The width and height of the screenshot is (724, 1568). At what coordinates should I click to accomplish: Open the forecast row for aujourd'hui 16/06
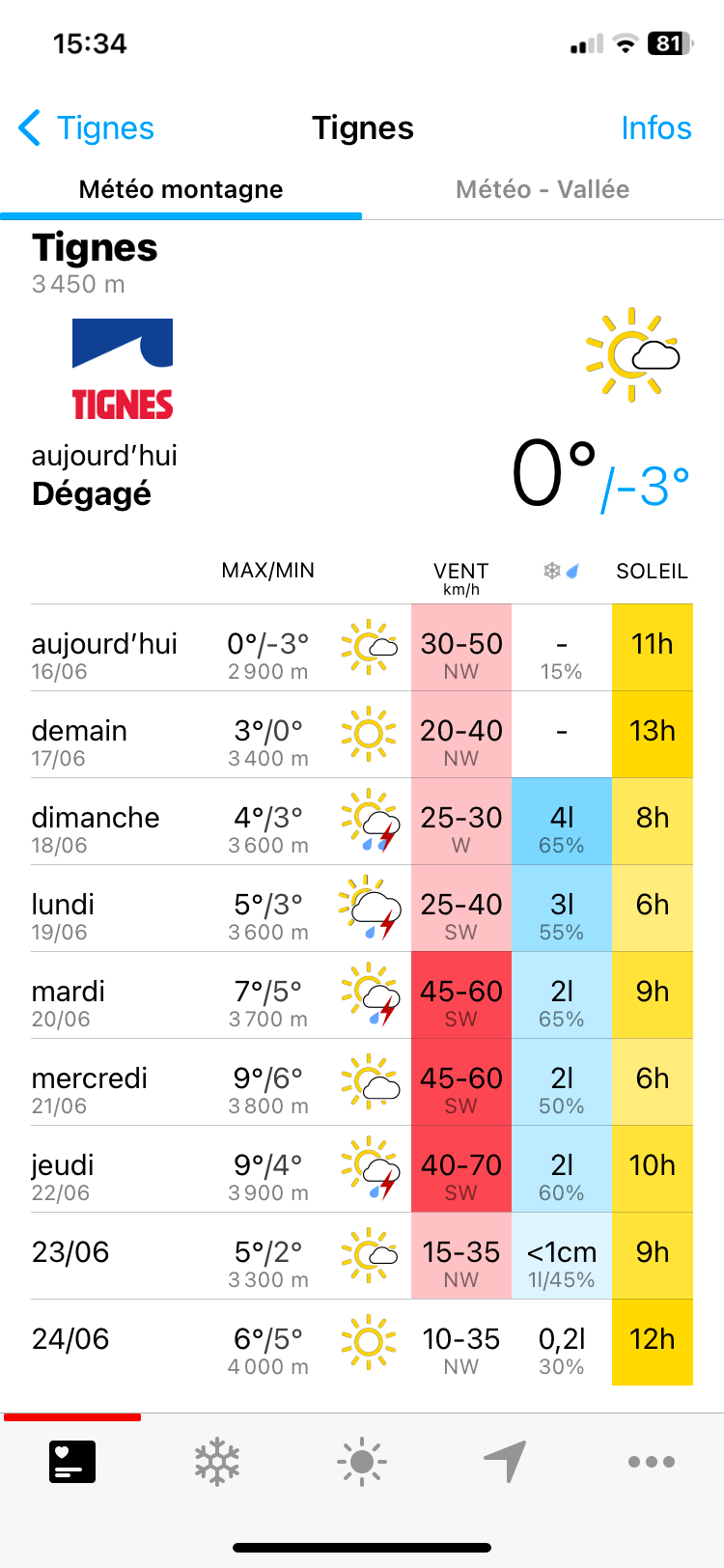(362, 648)
